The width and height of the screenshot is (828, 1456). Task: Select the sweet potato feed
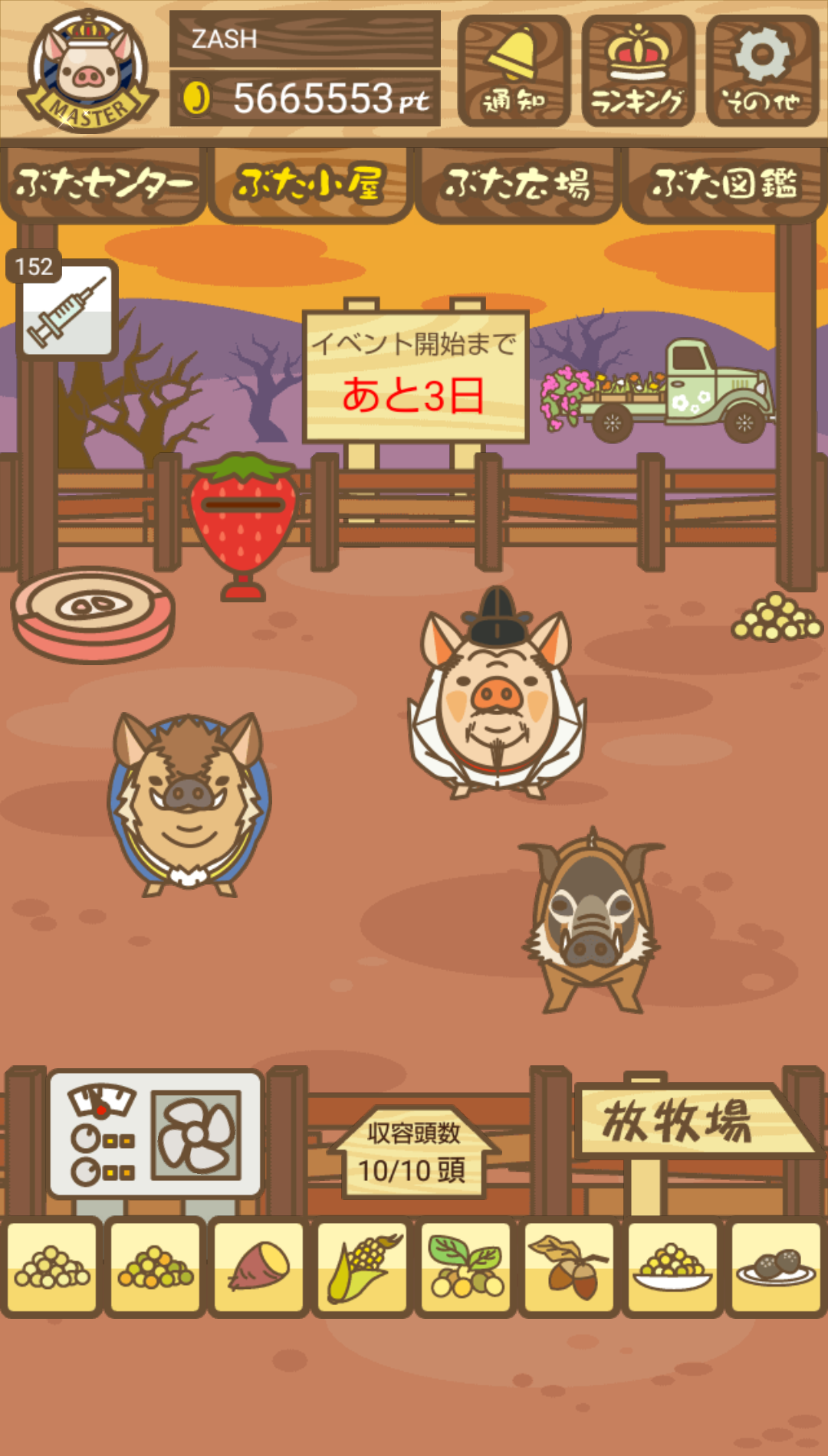[x=259, y=1267]
